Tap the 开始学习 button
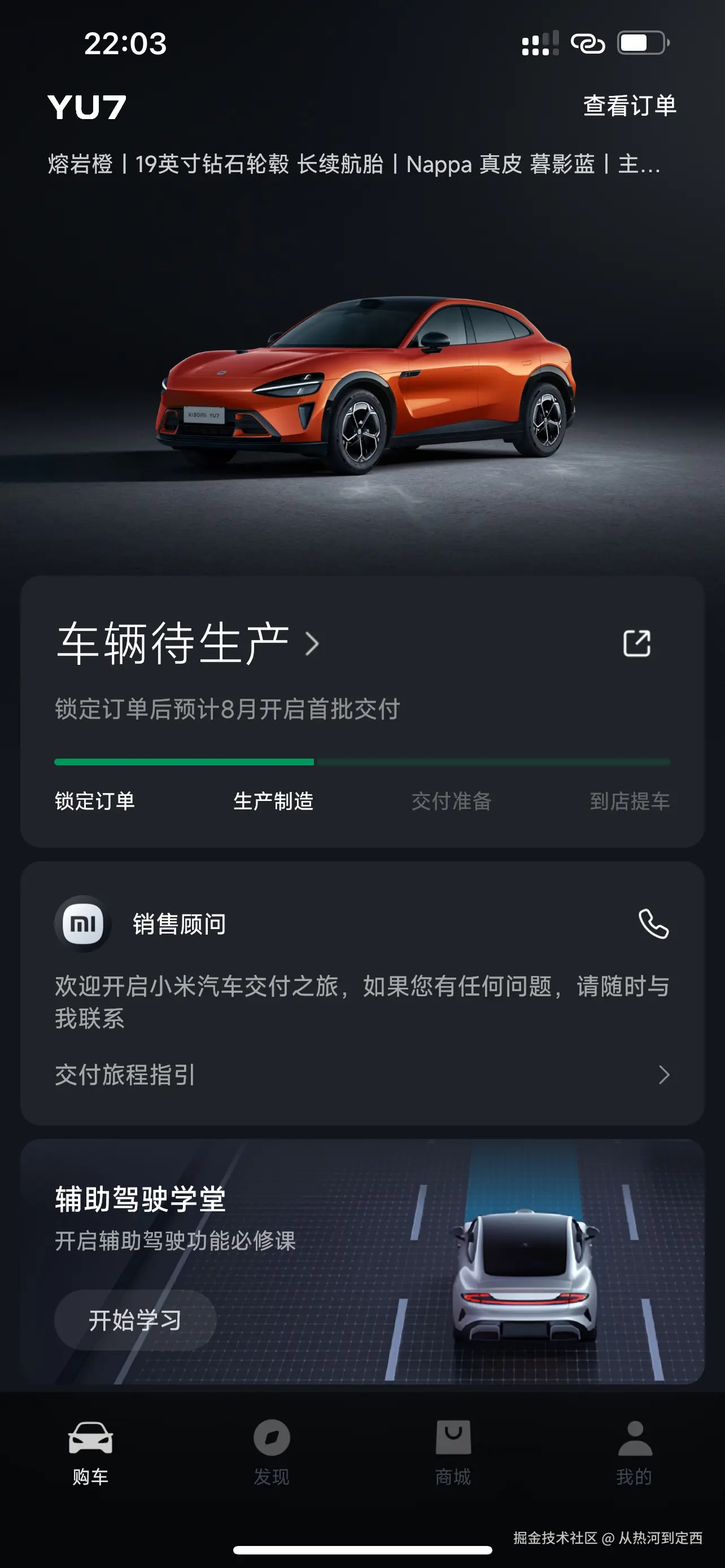Screen dimensions: 725x1568 [136, 1321]
